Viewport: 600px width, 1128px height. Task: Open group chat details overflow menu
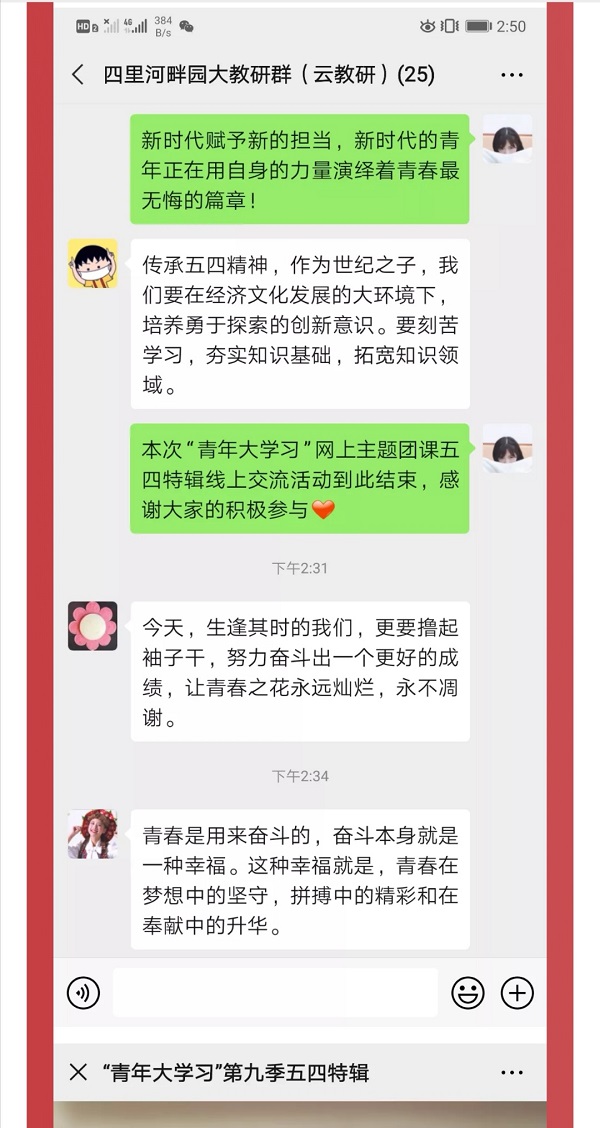coord(512,75)
